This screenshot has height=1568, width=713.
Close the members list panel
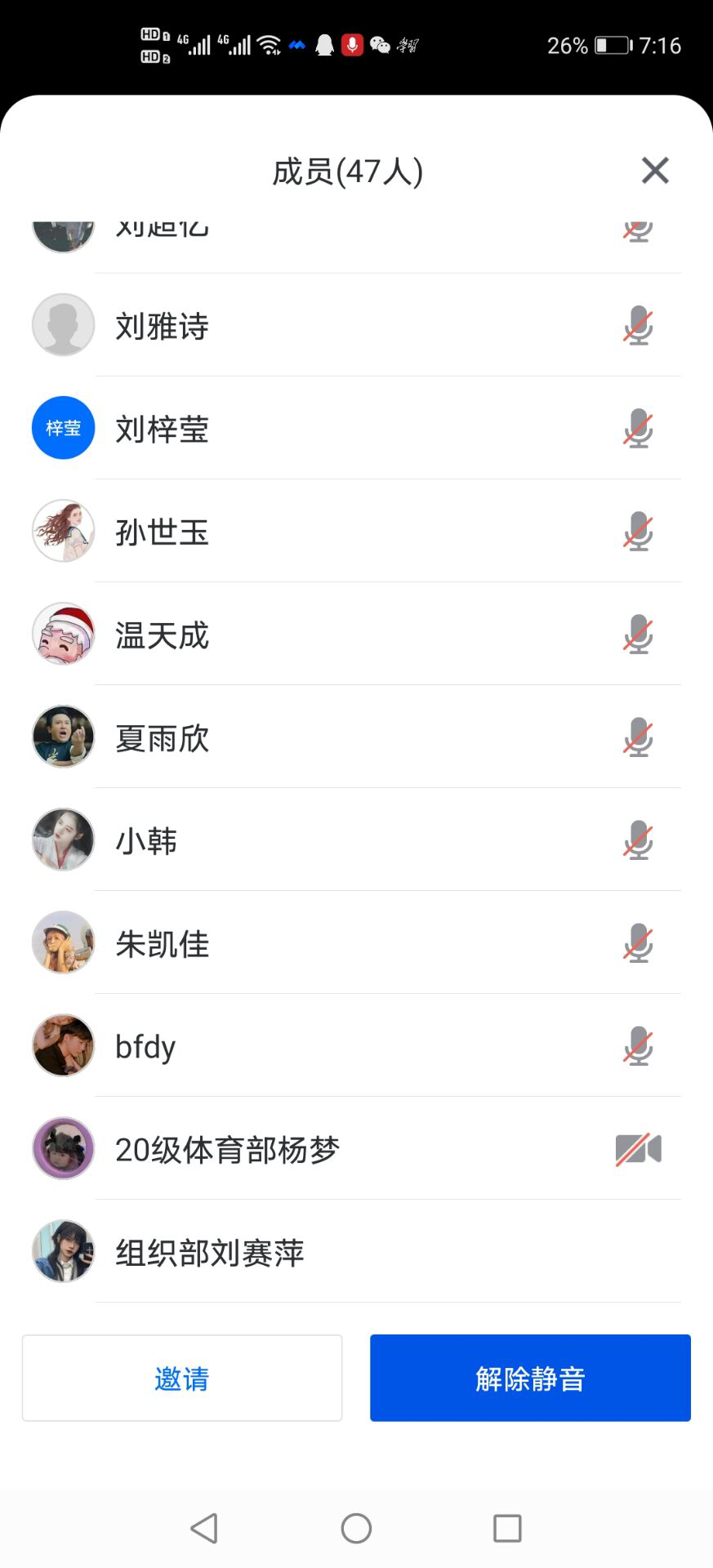pos(655,171)
